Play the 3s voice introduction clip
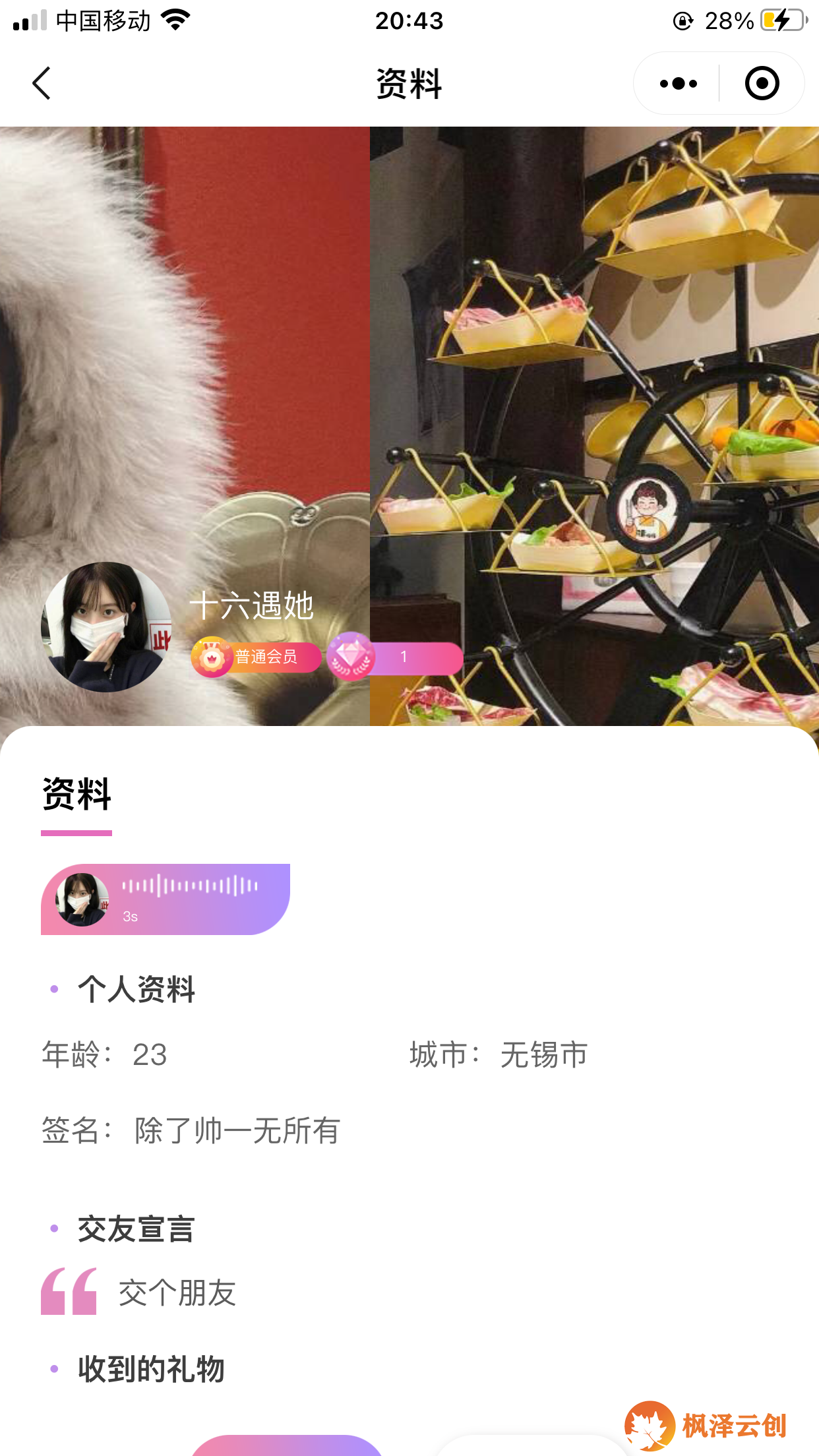Screen dimensions: 819x1456 coord(166,899)
